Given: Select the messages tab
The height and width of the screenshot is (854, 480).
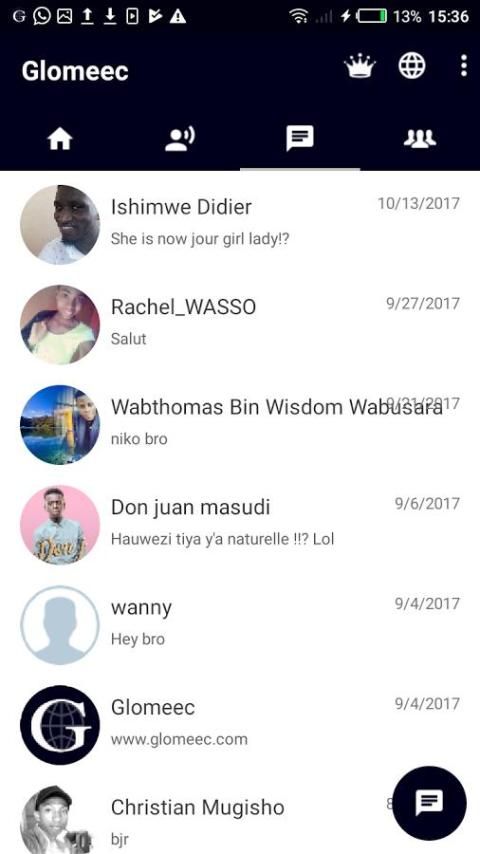Looking at the screenshot, I should click(x=300, y=139).
